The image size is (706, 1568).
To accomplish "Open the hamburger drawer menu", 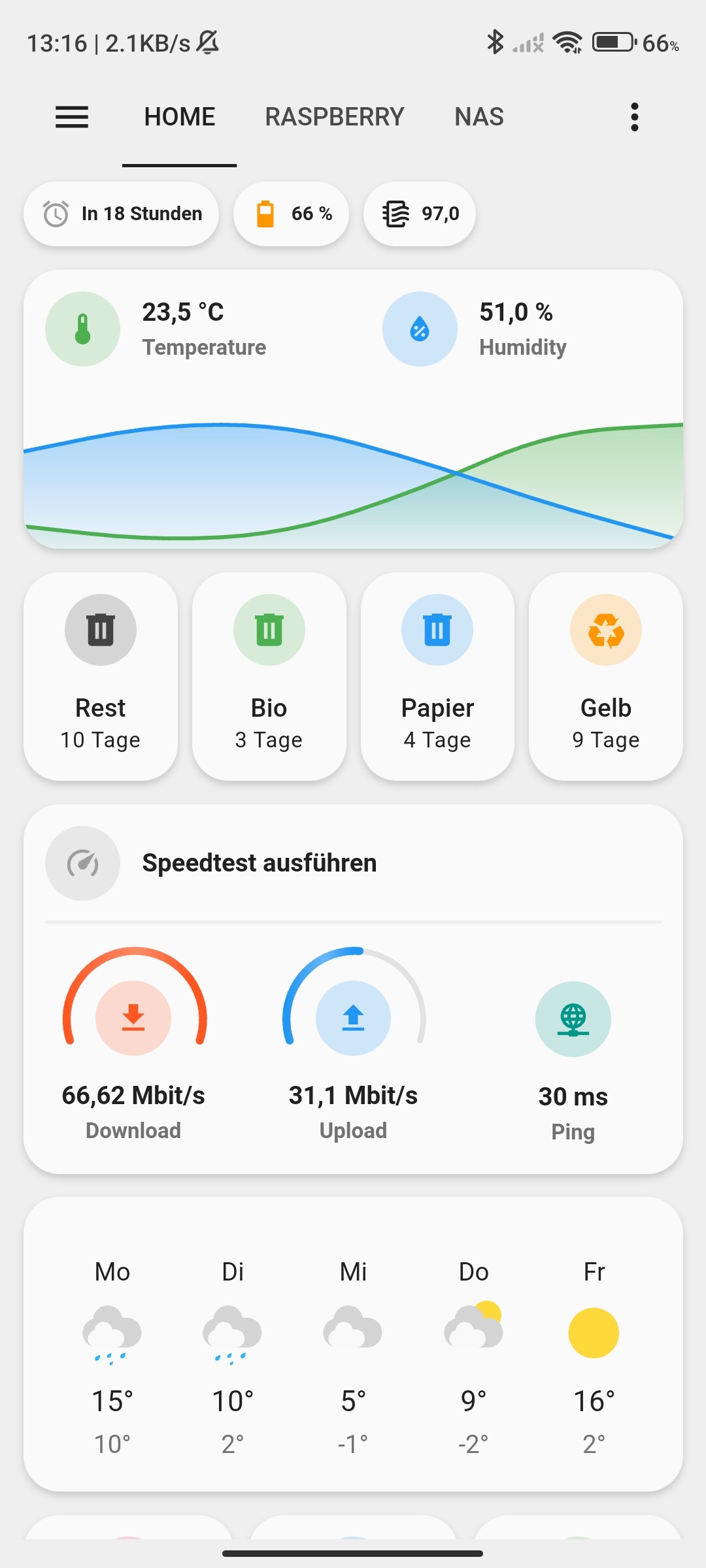I will click(x=72, y=118).
